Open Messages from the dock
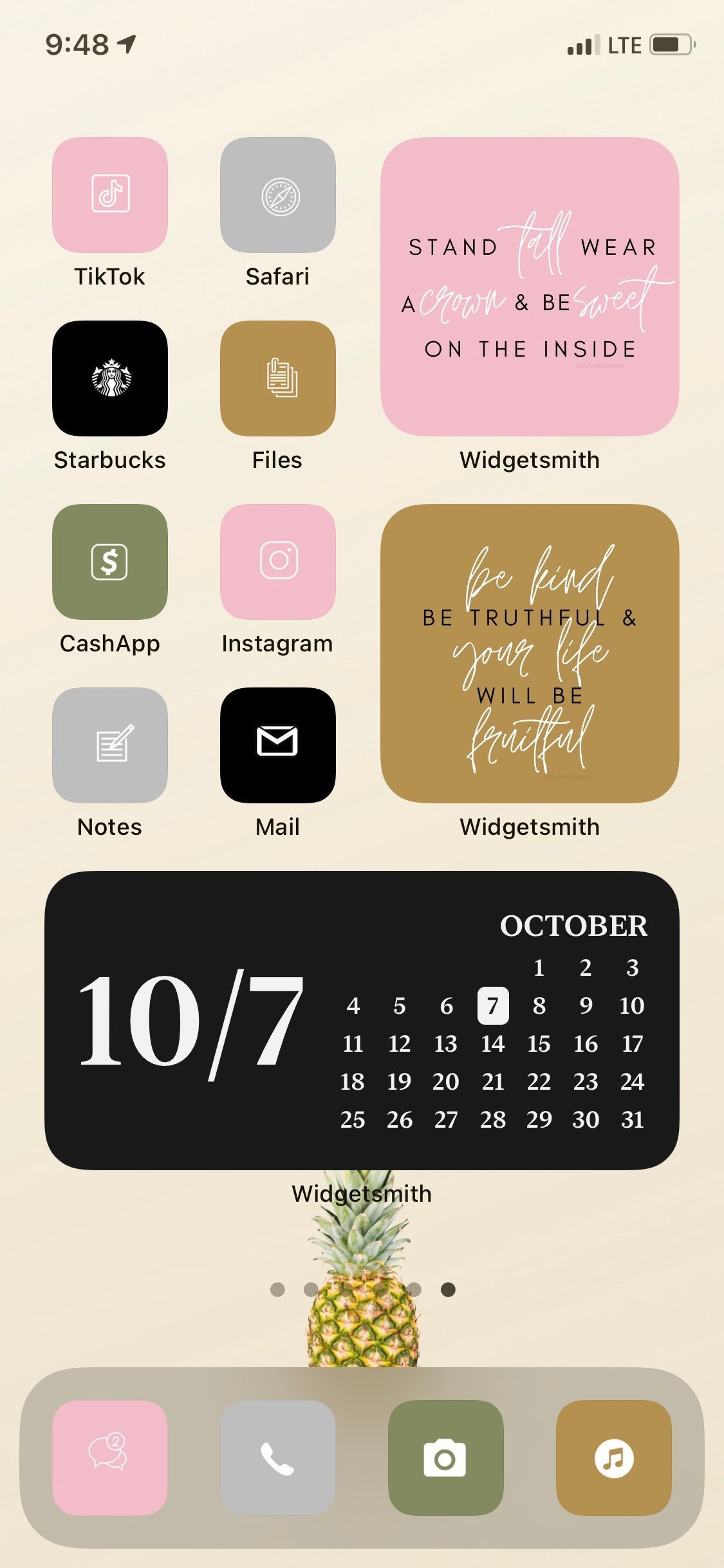 (110, 1457)
